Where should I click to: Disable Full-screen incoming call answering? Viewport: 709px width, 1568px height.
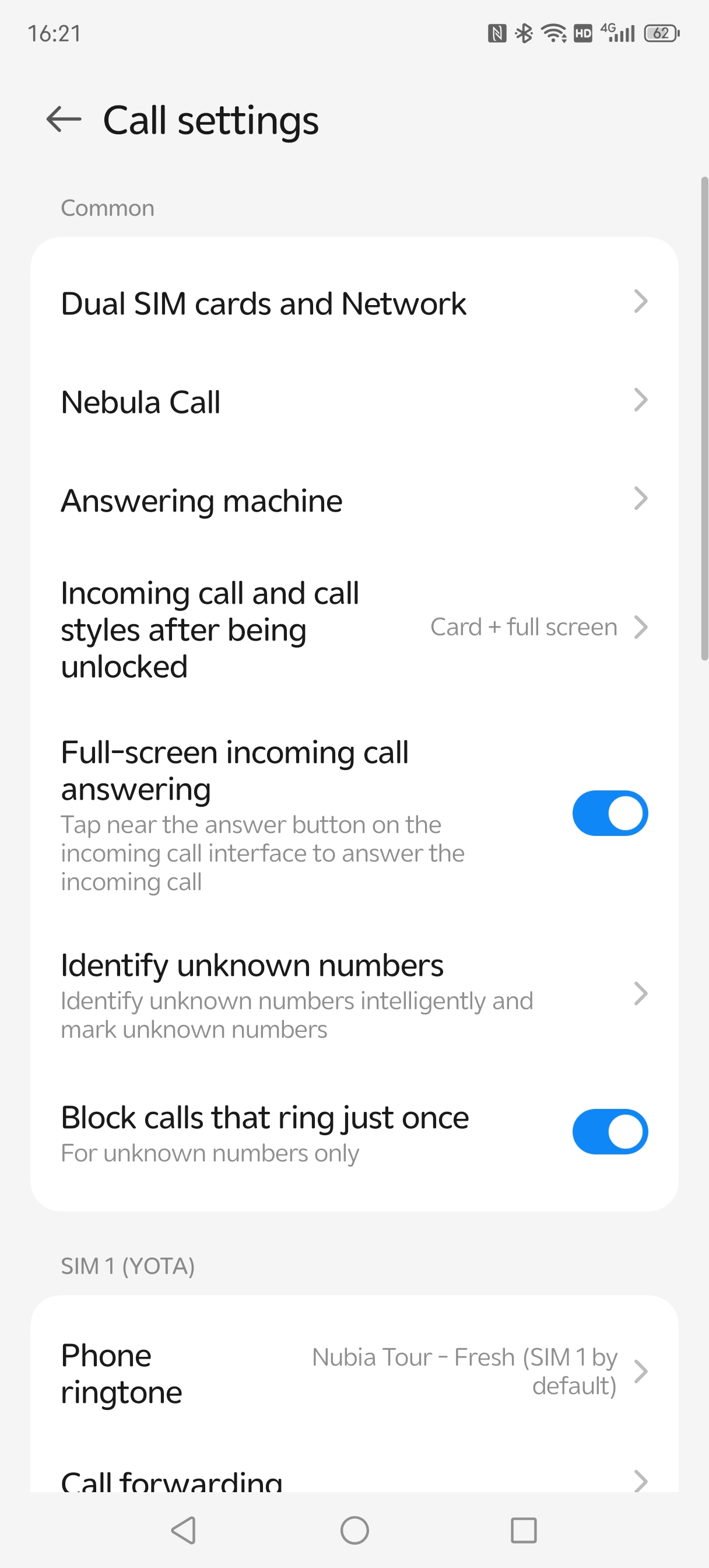(x=609, y=813)
